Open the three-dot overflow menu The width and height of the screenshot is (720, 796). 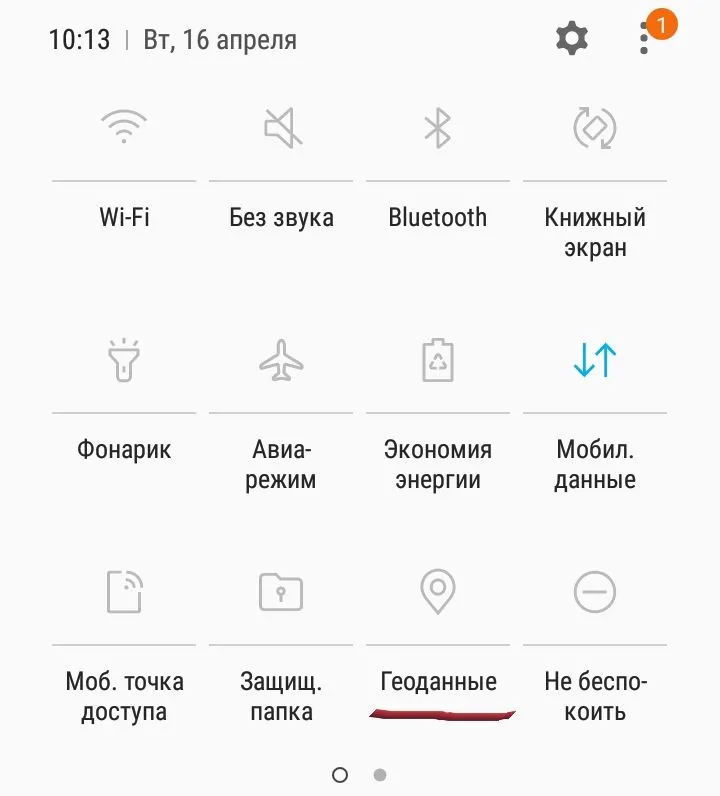tap(645, 40)
